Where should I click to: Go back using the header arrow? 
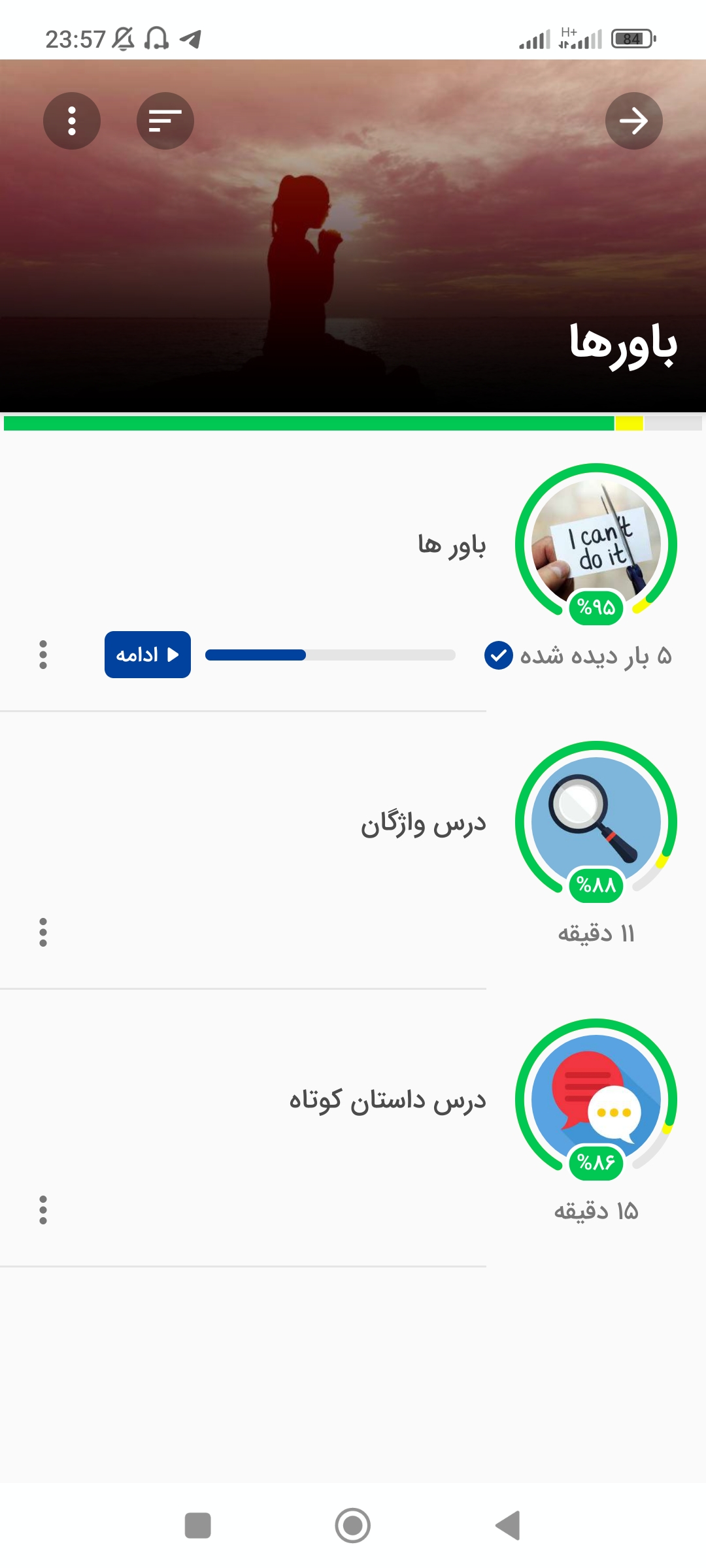[634, 121]
